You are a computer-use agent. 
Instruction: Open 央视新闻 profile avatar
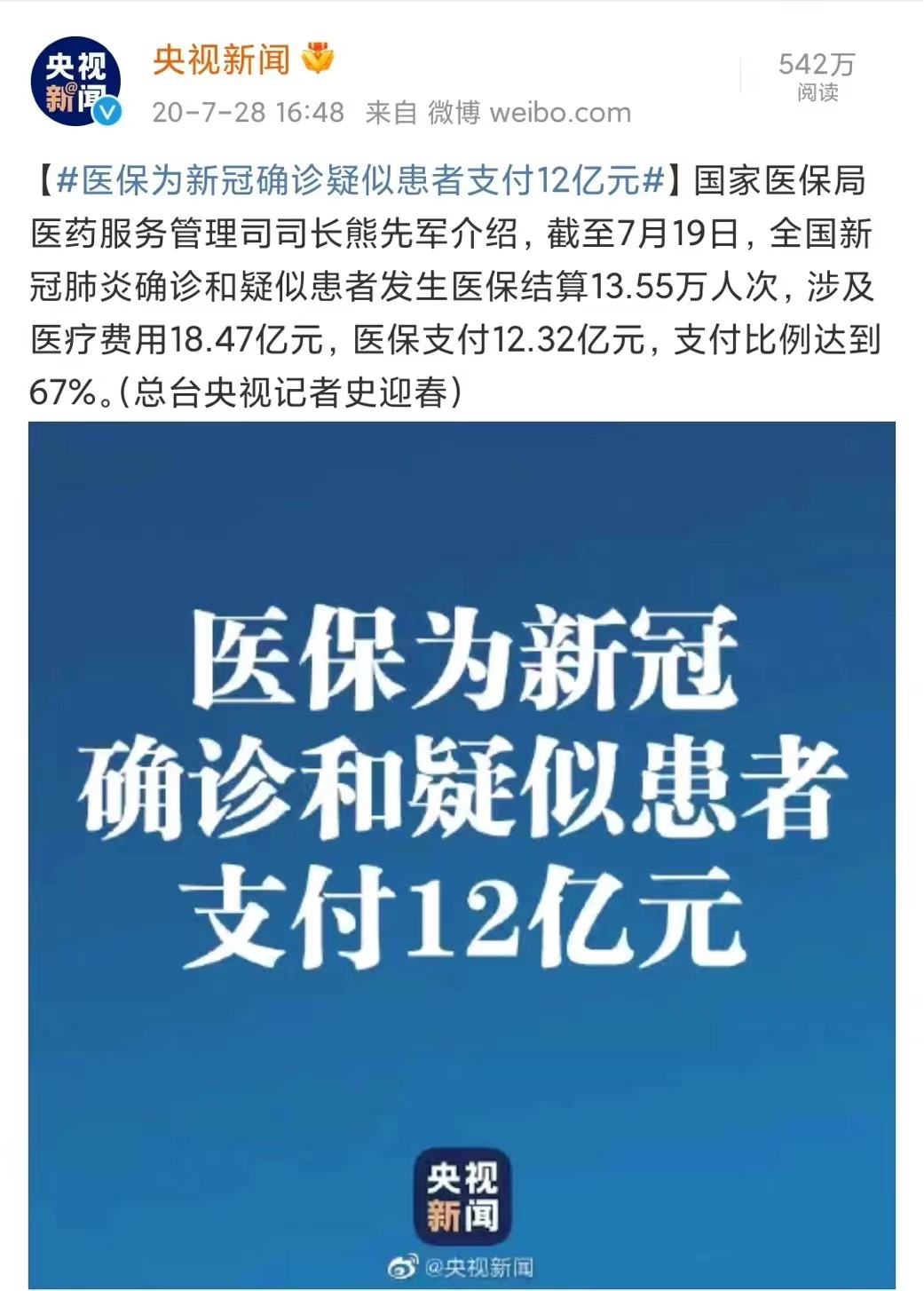(x=75, y=81)
